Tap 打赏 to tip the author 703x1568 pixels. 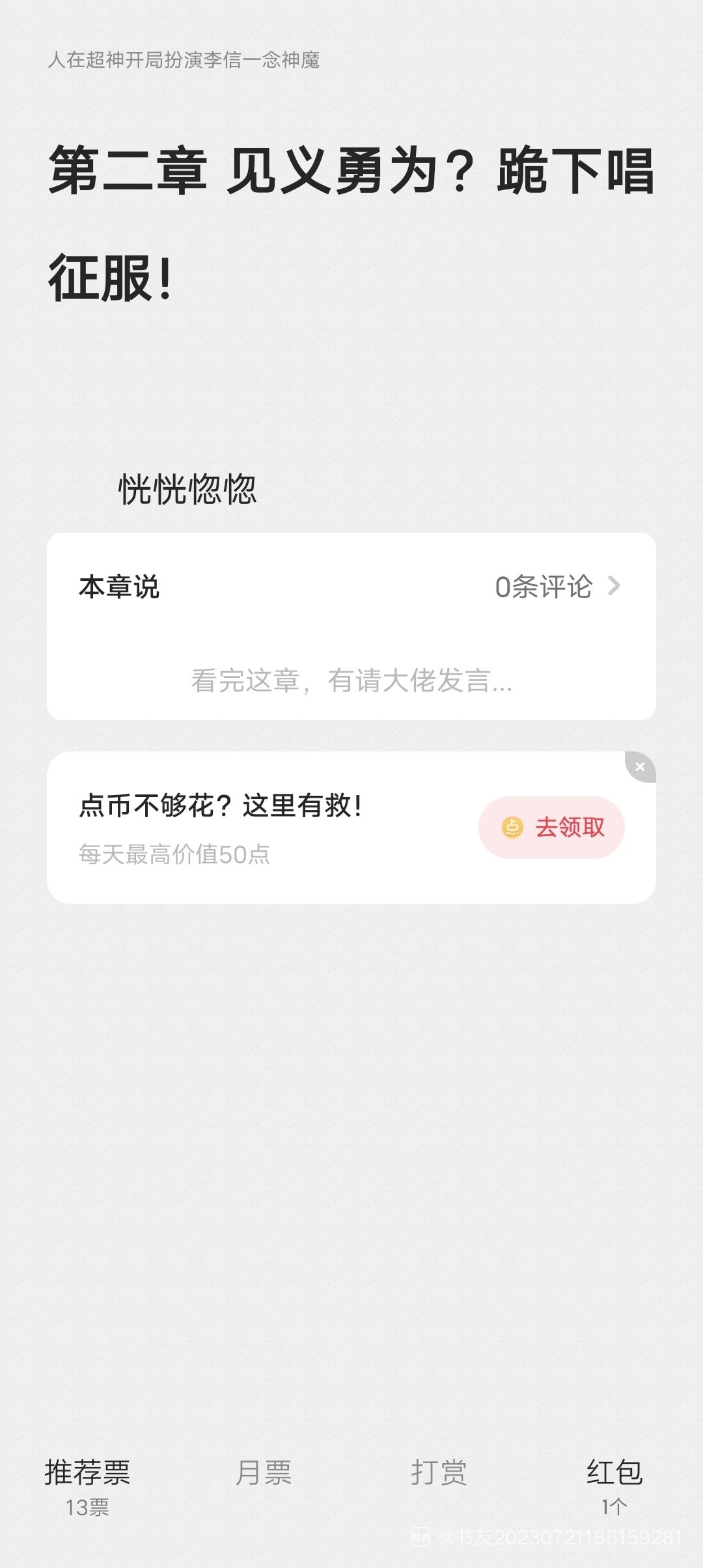click(x=439, y=1473)
